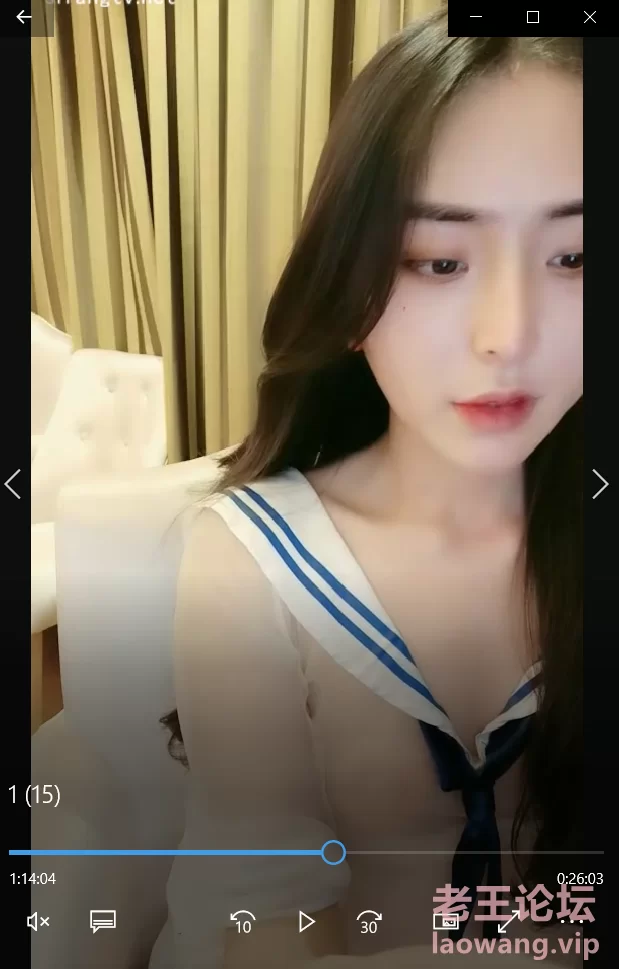Unmute the video sound
619x969 pixels.
(38, 921)
